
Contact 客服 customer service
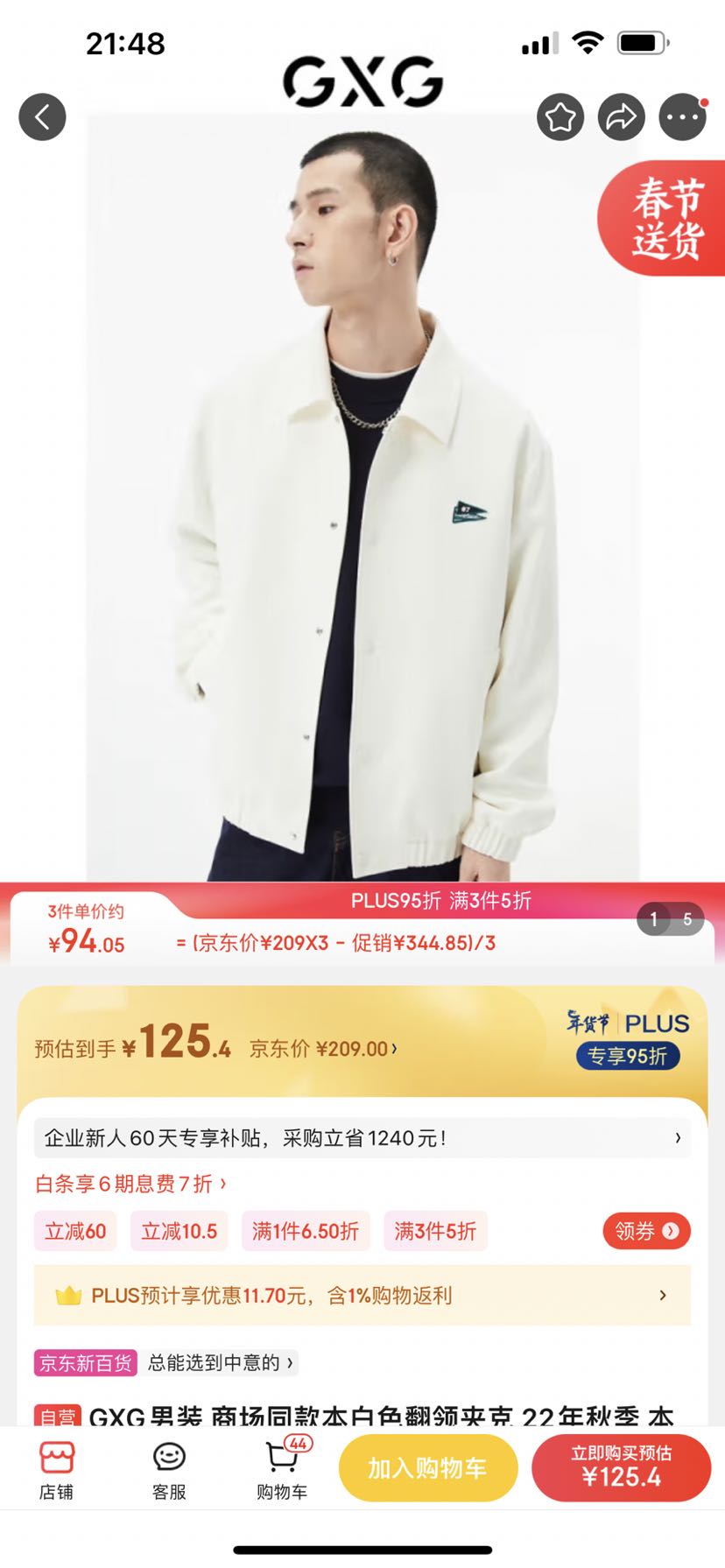[169, 1470]
